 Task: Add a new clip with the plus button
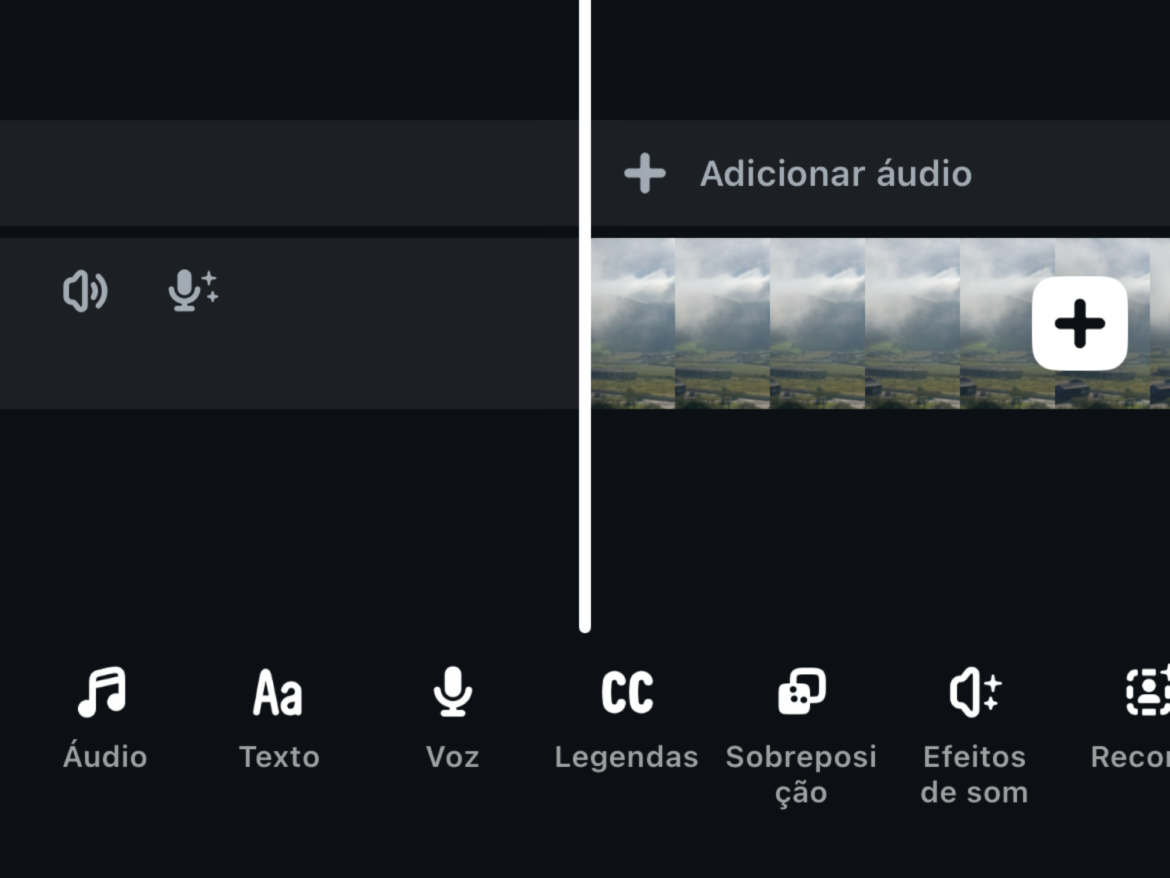click(x=1079, y=324)
